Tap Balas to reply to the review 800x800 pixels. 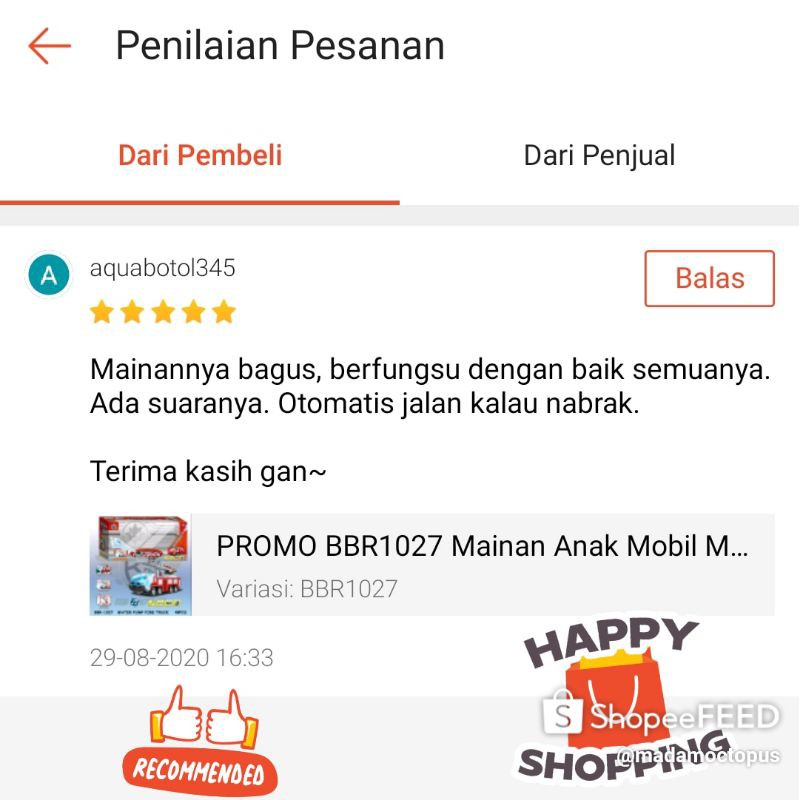tap(709, 279)
